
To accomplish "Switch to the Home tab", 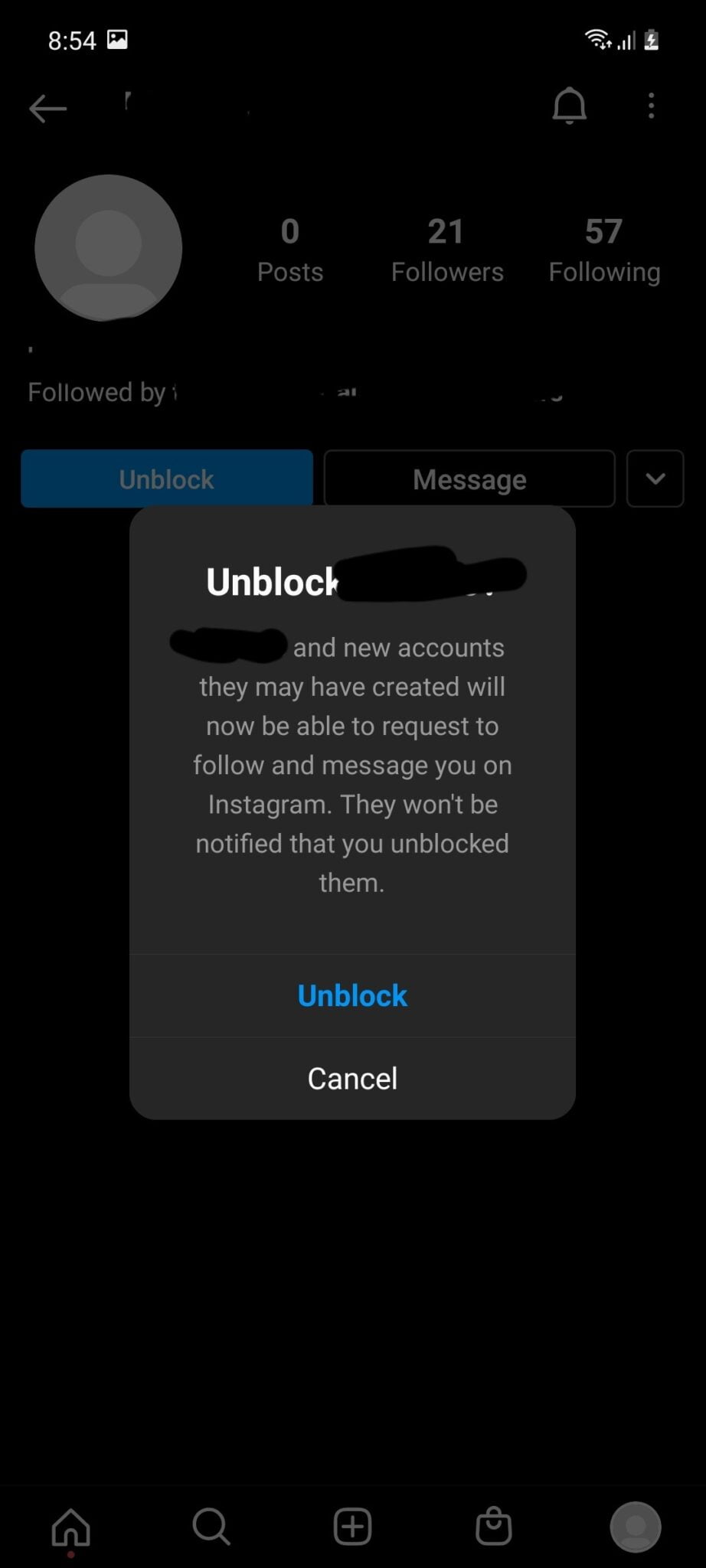I will (70, 1527).
